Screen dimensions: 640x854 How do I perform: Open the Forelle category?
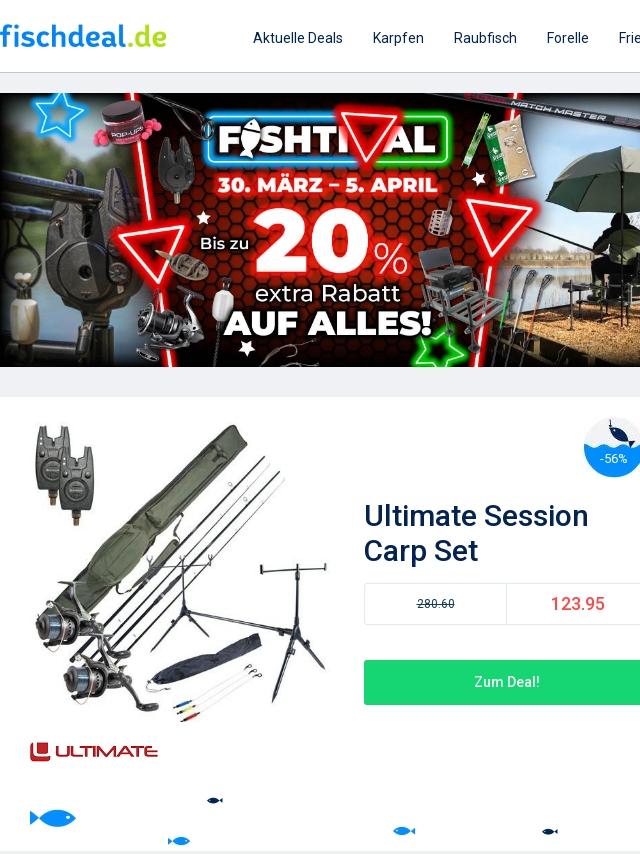tap(567, 38)
